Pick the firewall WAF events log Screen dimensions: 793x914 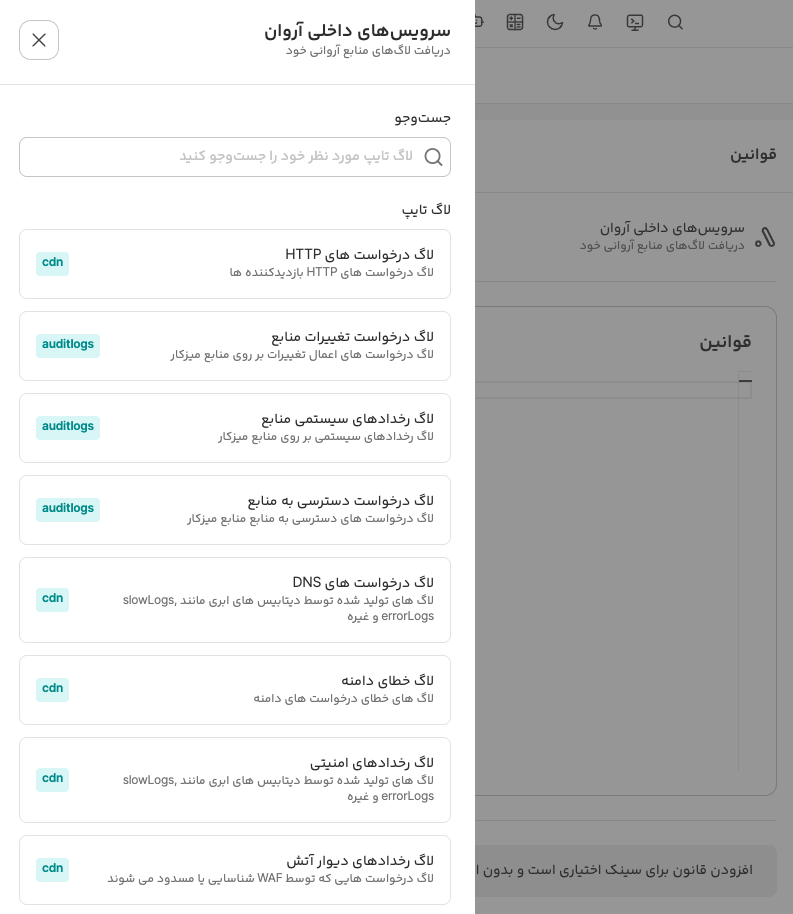pyautogui.click(x=235, y=870)
